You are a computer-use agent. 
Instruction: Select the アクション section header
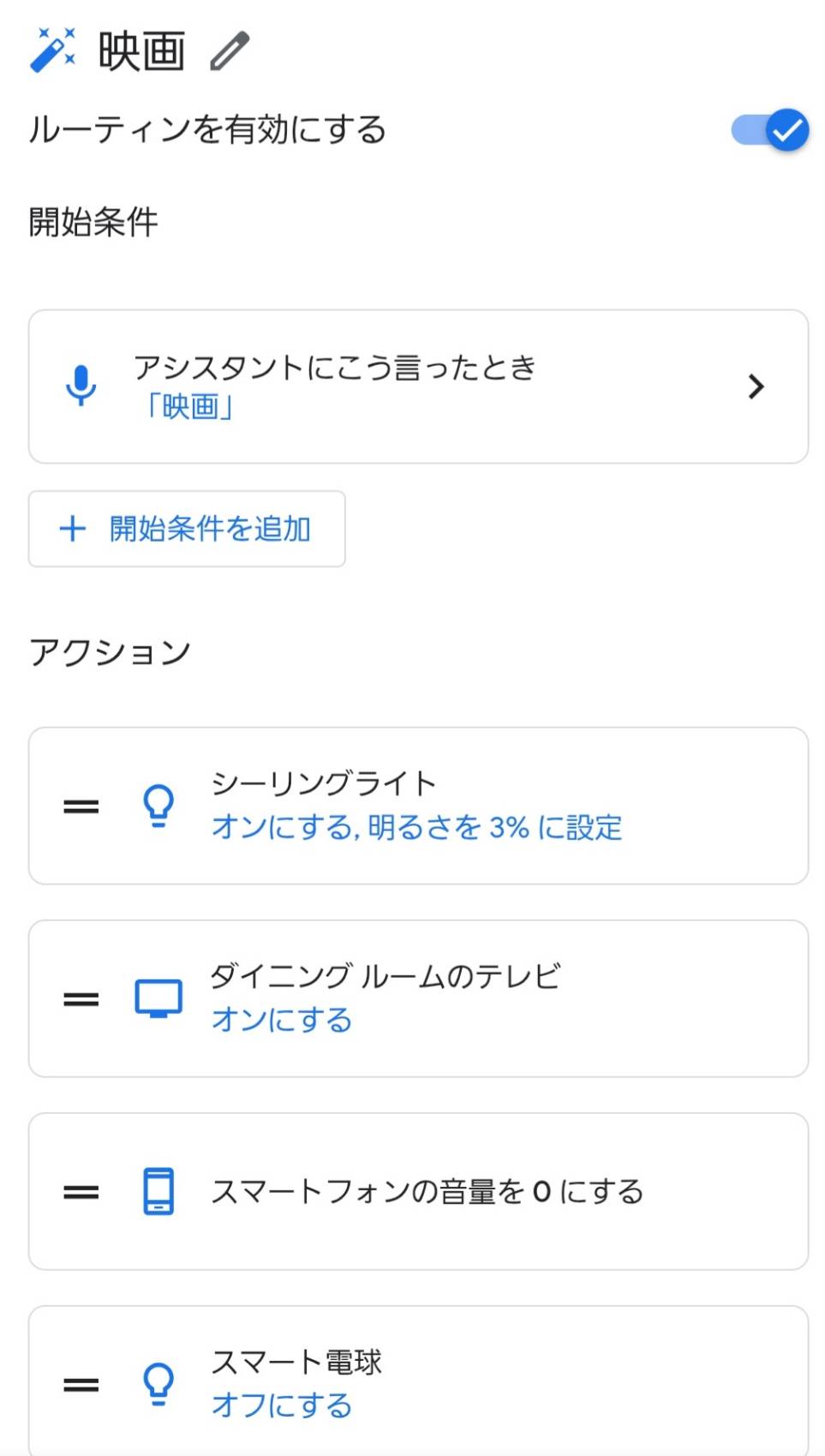[110, 651]
